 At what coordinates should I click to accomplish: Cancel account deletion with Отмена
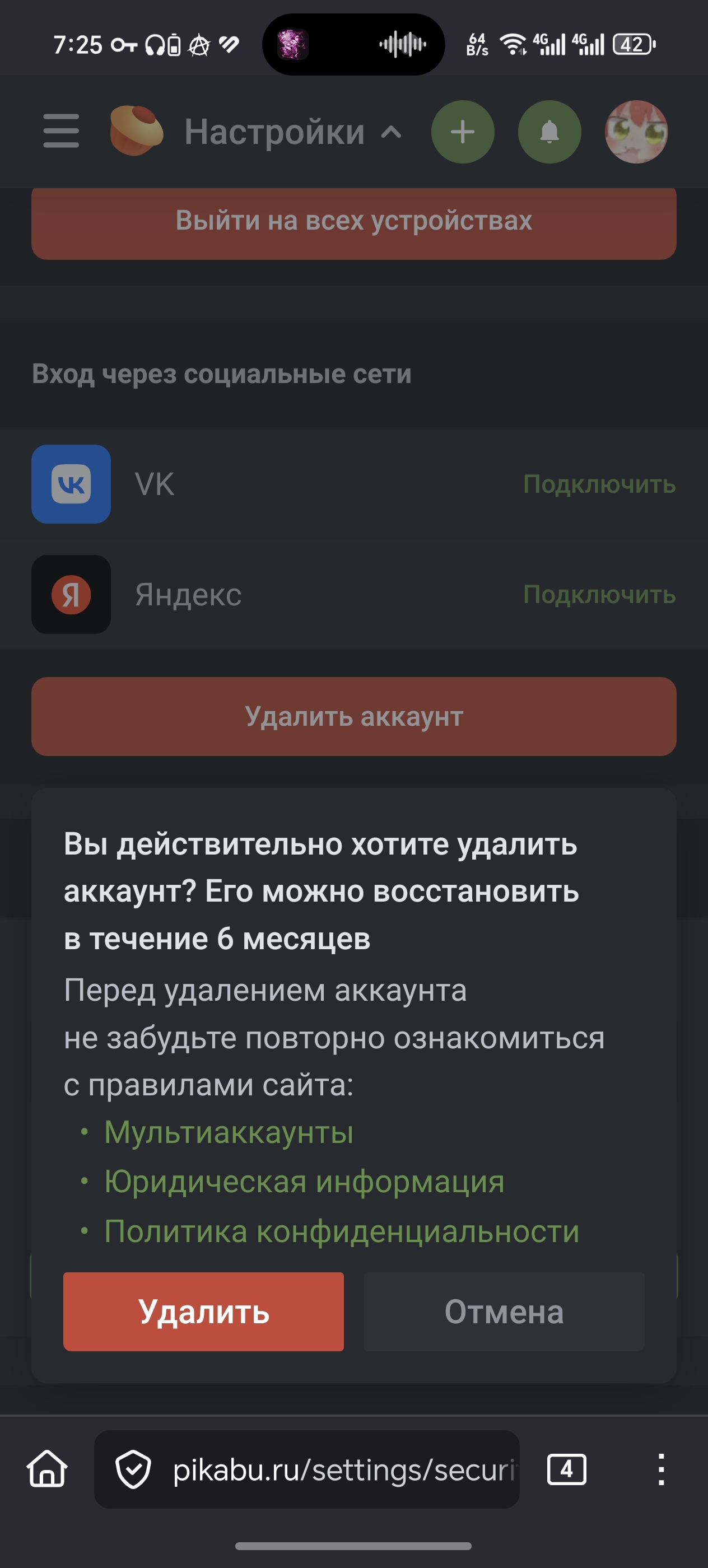504,1311
